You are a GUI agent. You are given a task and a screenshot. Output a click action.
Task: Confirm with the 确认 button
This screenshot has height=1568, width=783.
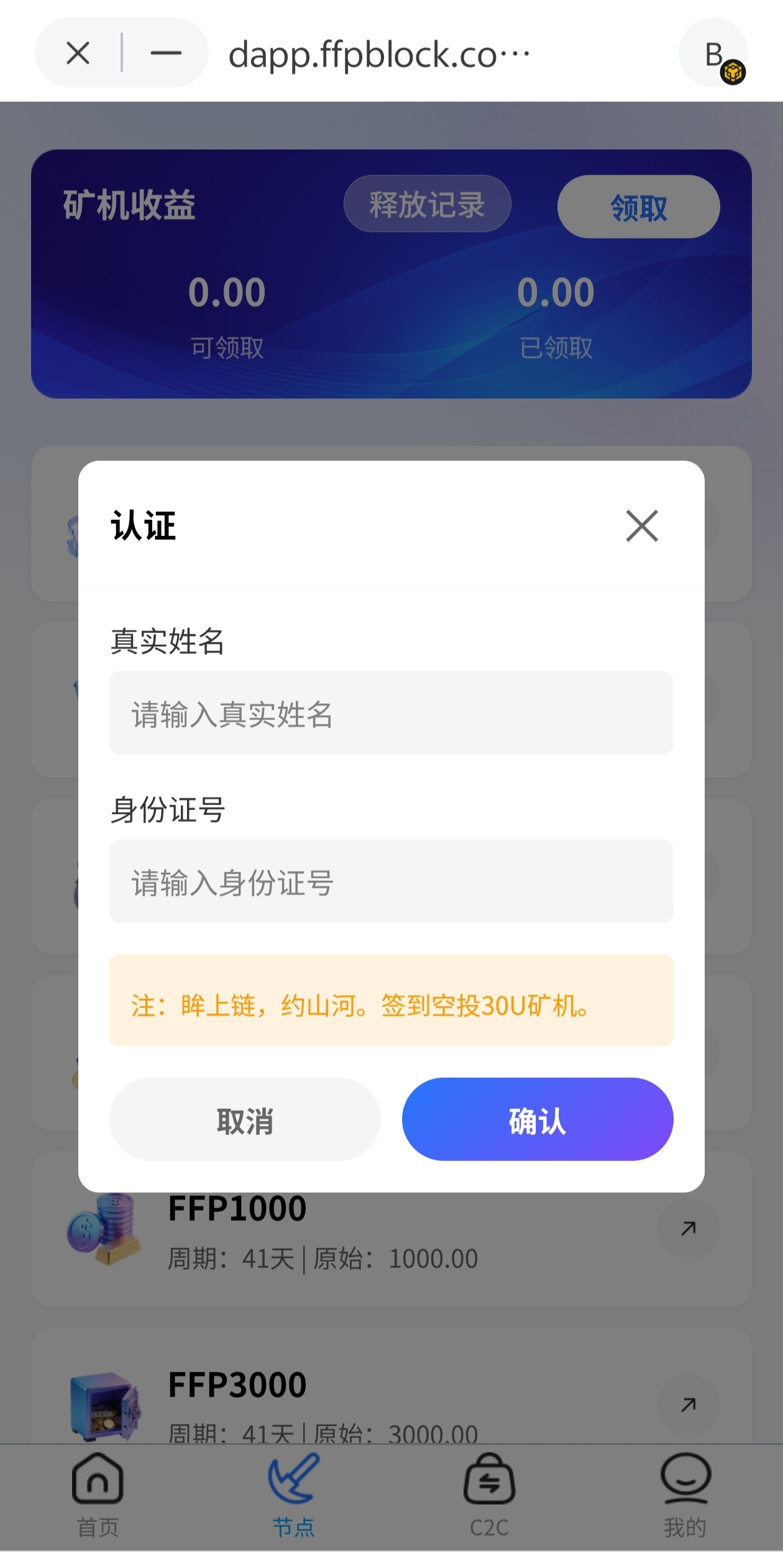537,1119
